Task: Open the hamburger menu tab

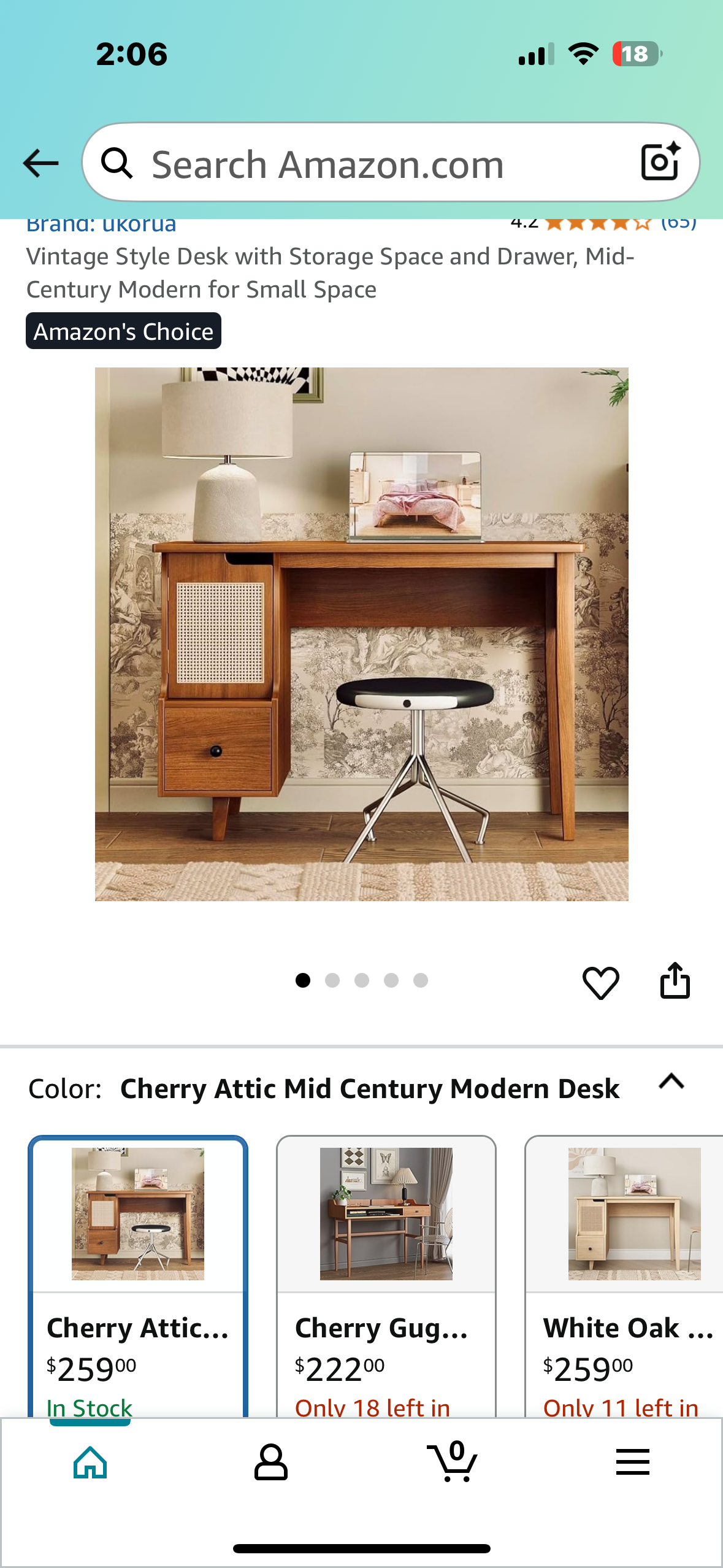Action: (632, 1462)
